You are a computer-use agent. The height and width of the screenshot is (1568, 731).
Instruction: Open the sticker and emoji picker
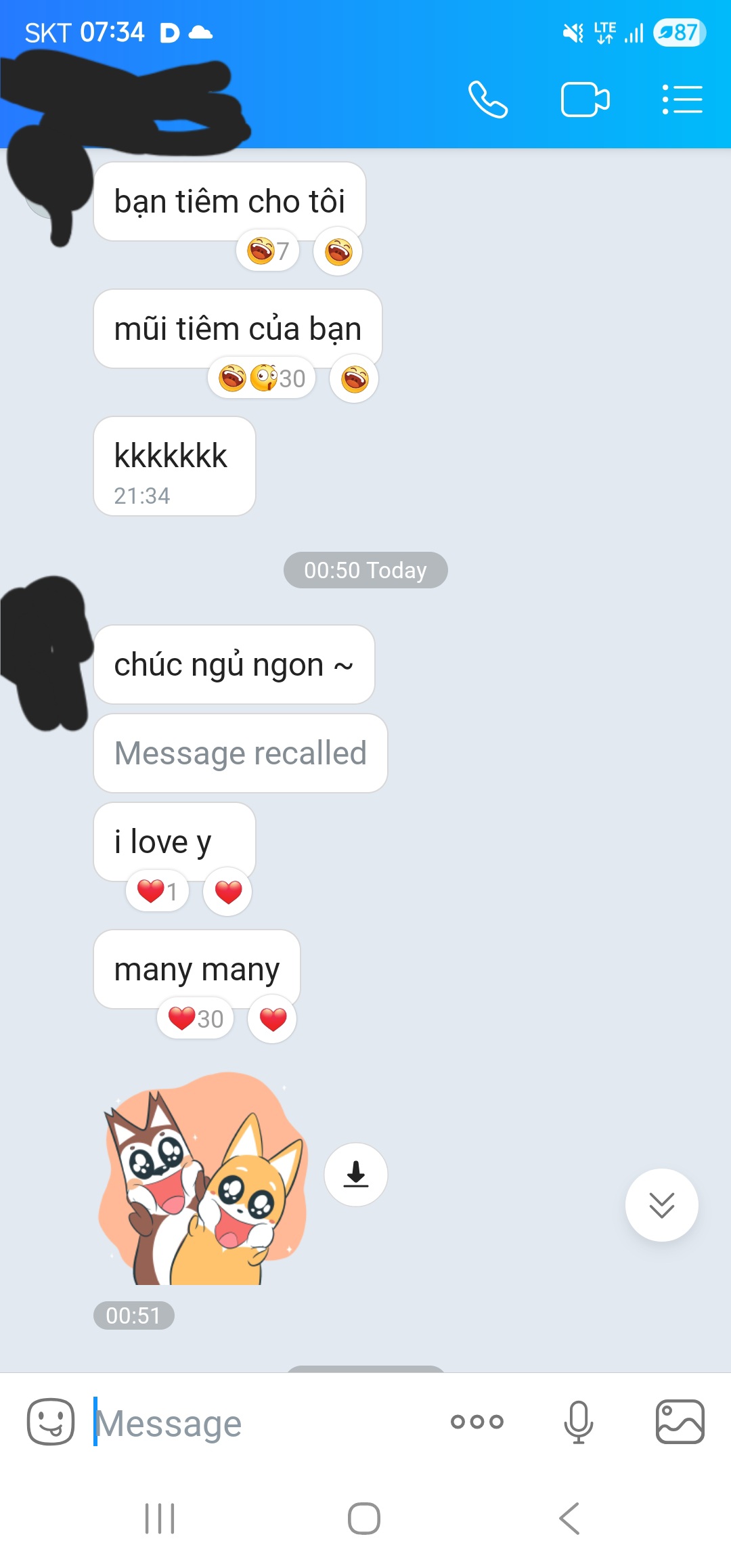pos(51,1421)
